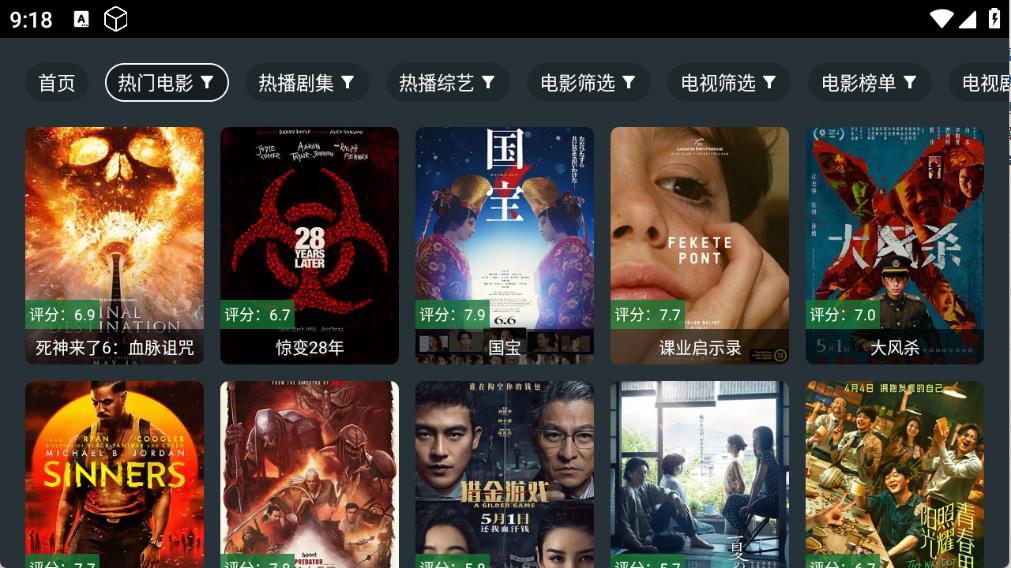Open the 电影筛选 filter
Screen dimensions: 1011x568
coord(588,83)
